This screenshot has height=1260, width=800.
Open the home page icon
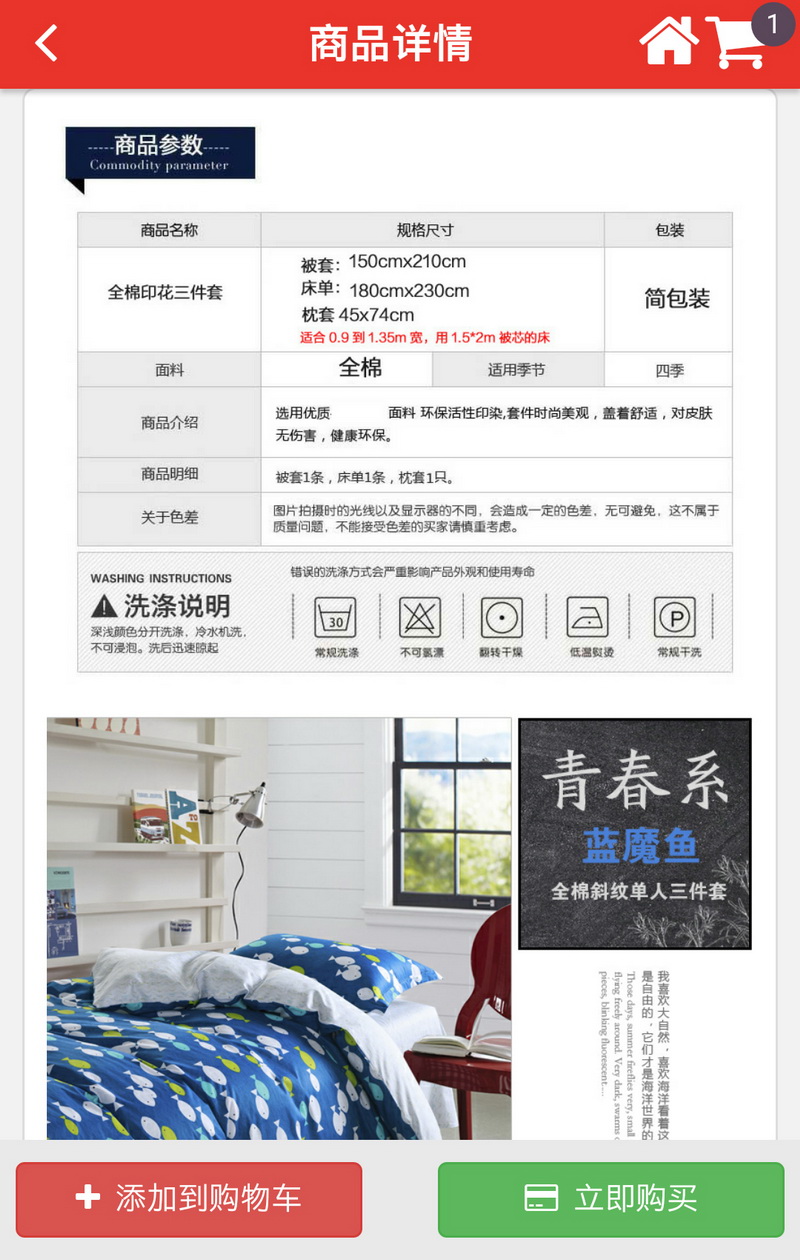point(668,42)
